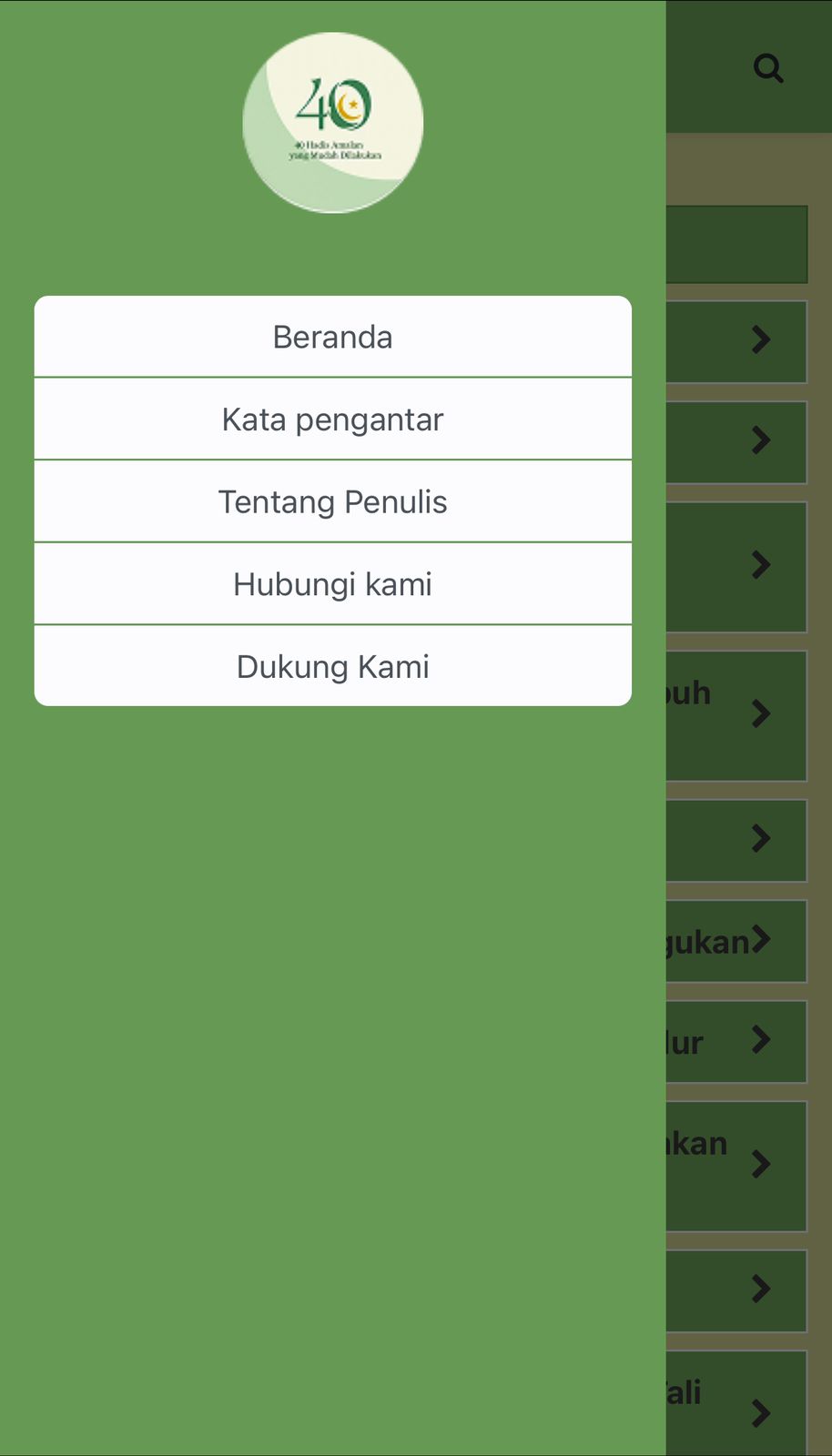This screenshot has width=832, height=1456.
Task: Go to Hubungi kami
Action: [x=332, y=584]
